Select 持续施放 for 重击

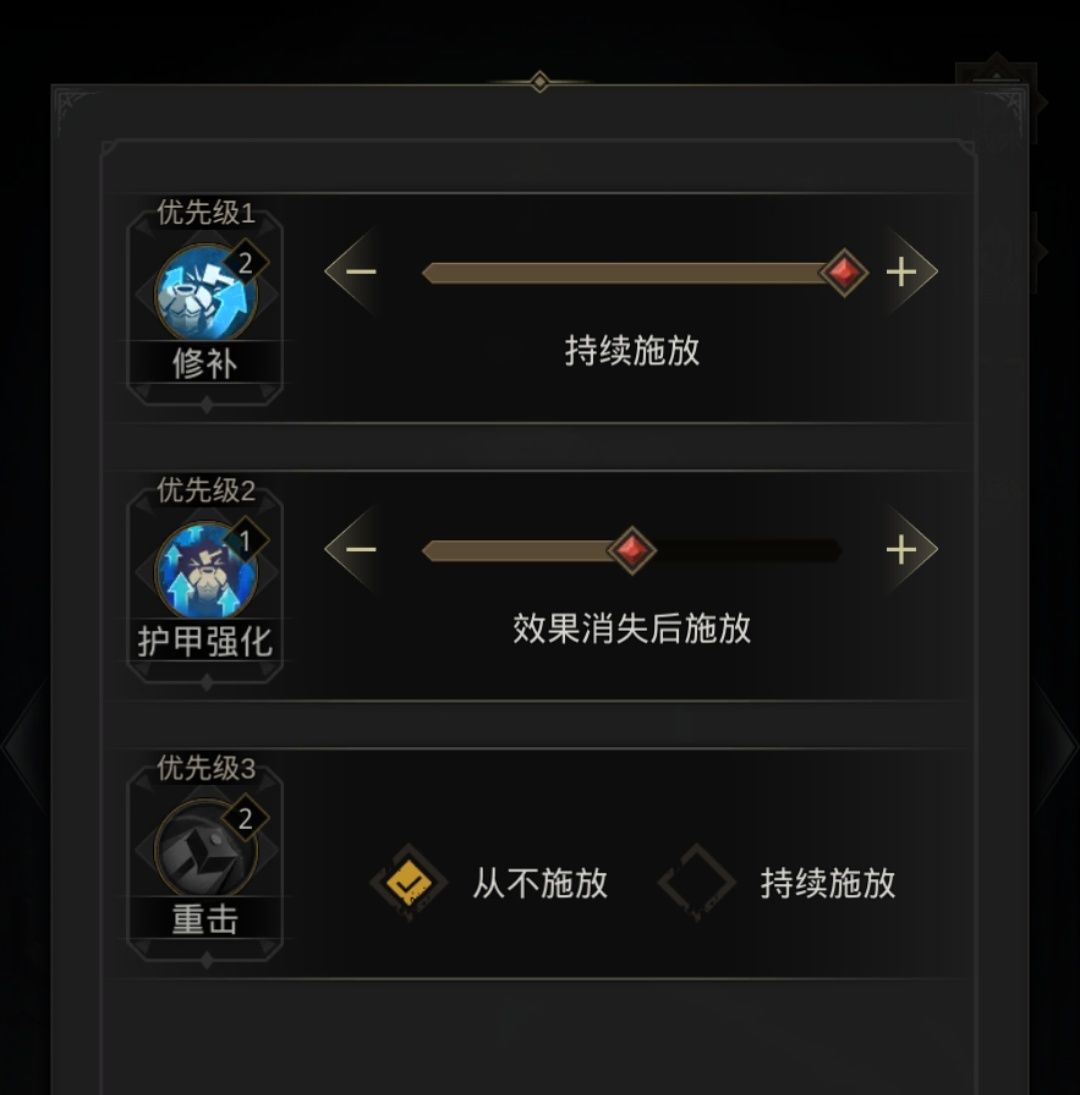(697, 882)
